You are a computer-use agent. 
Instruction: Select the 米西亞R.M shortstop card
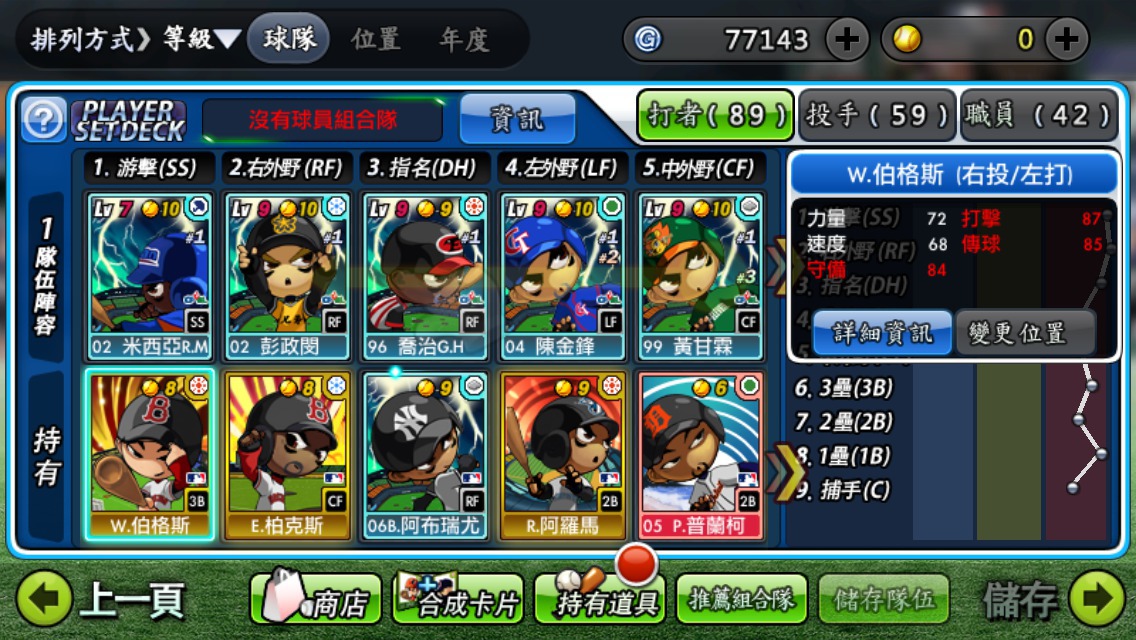[x=149, y=276]
